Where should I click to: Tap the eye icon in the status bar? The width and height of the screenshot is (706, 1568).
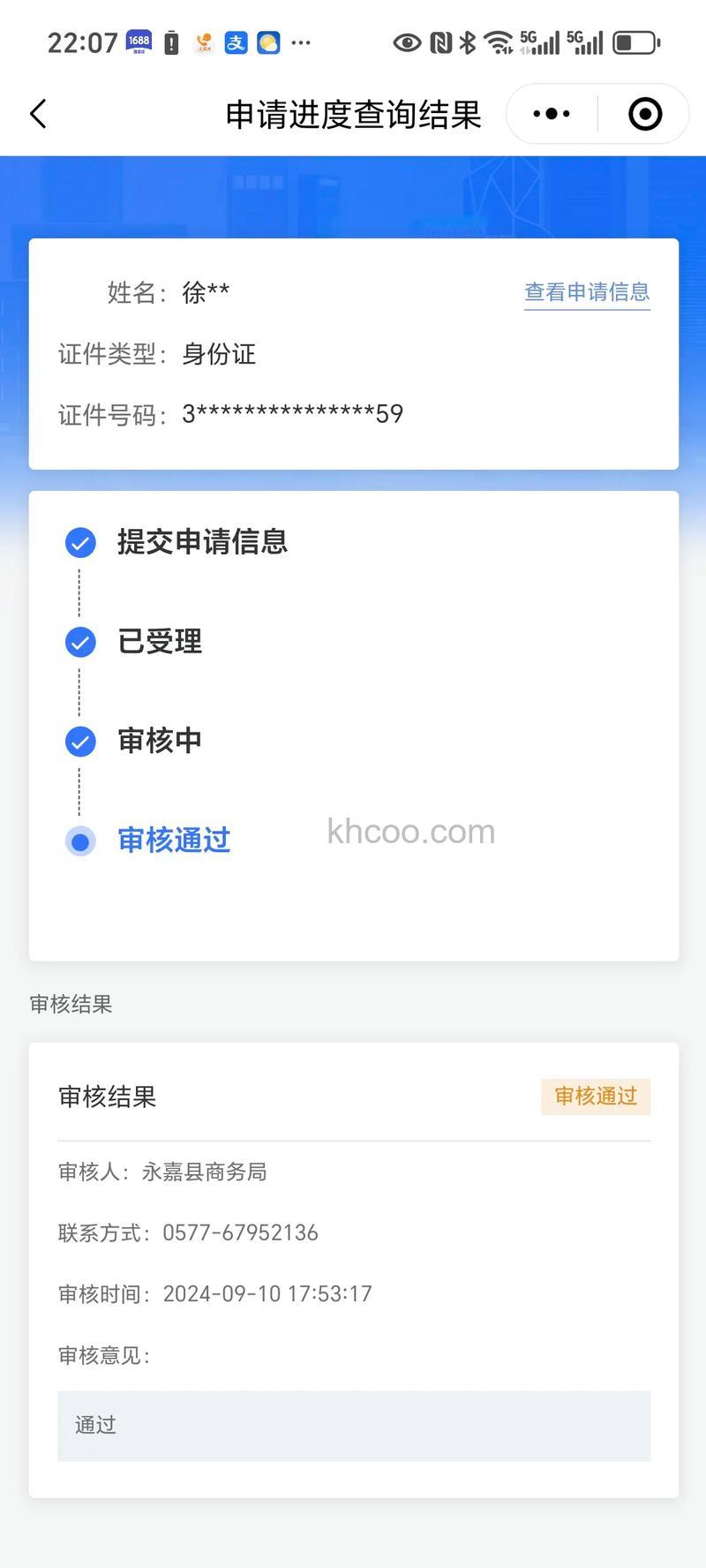click(x=407, y=41)
